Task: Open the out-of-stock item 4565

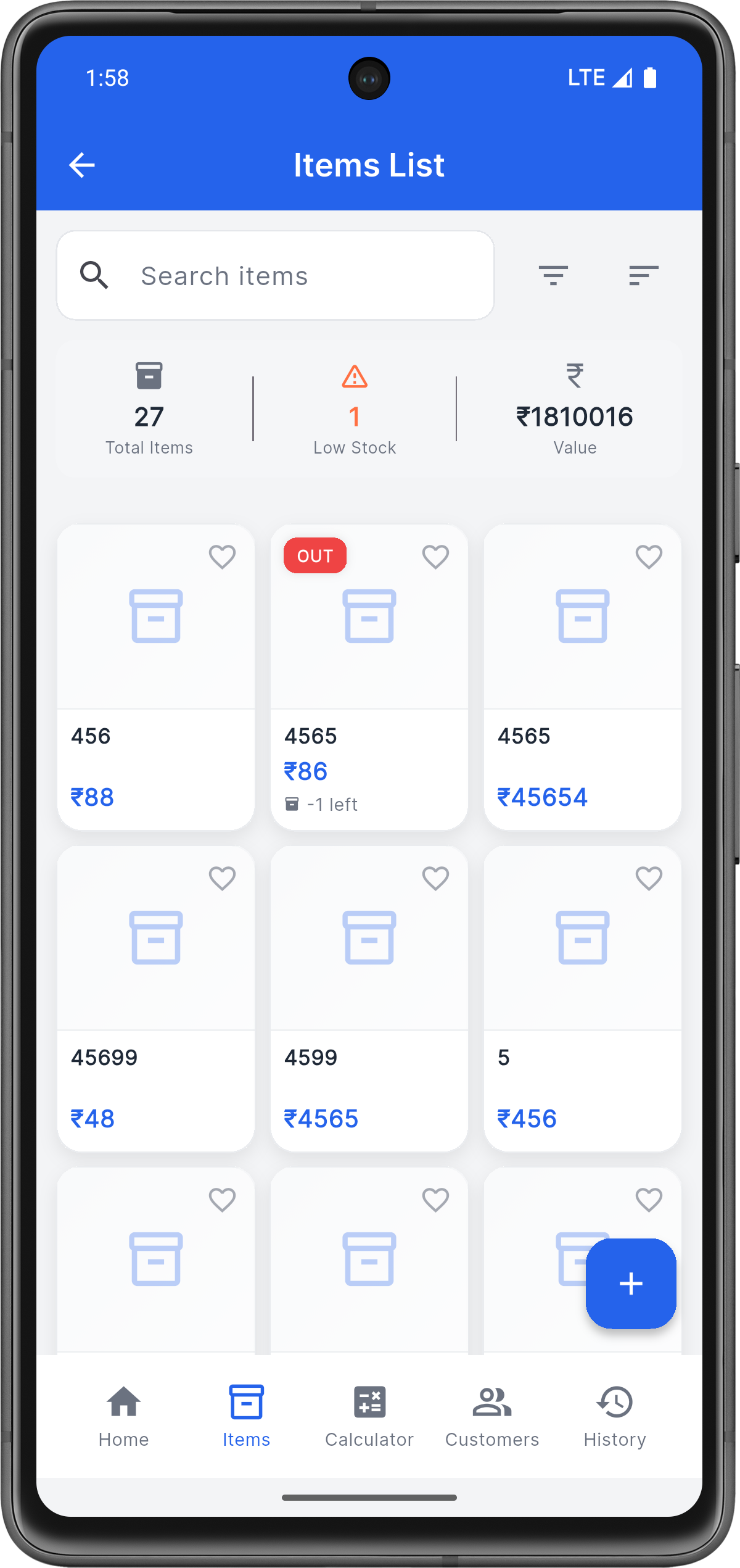Action: tap(369, 679)
